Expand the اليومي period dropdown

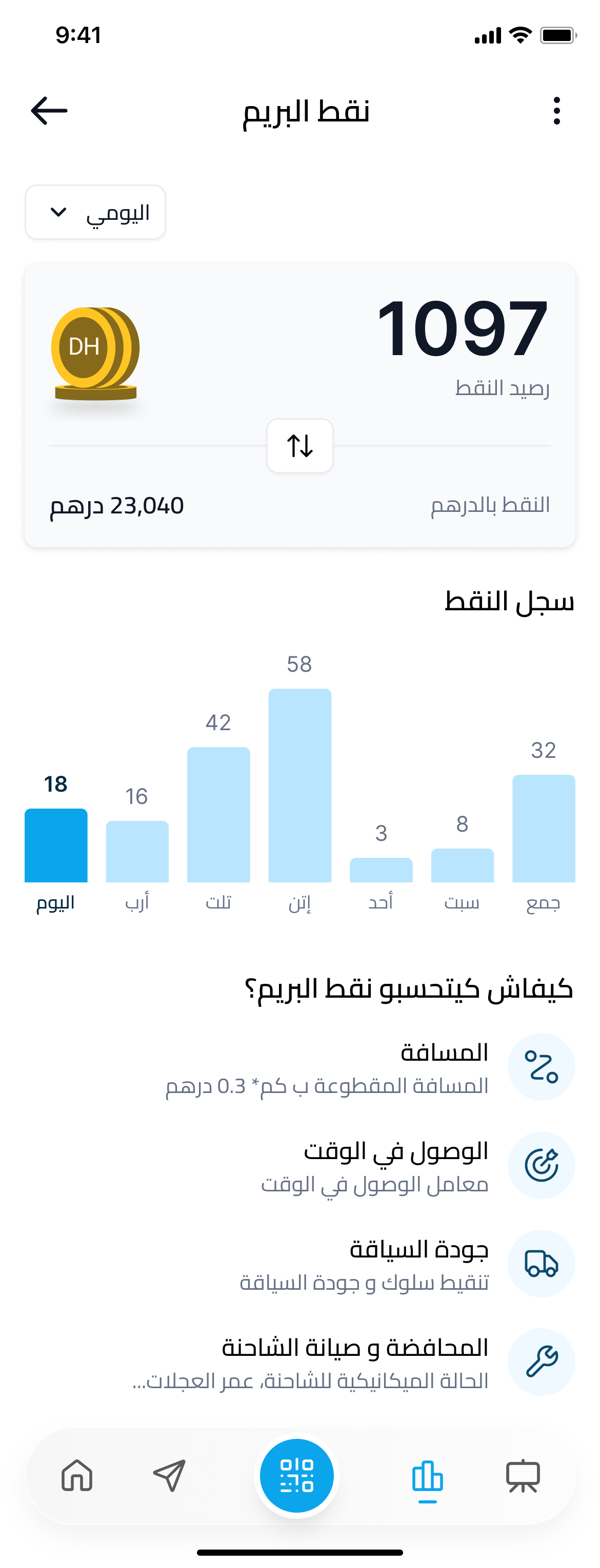[x=95, y=213]
